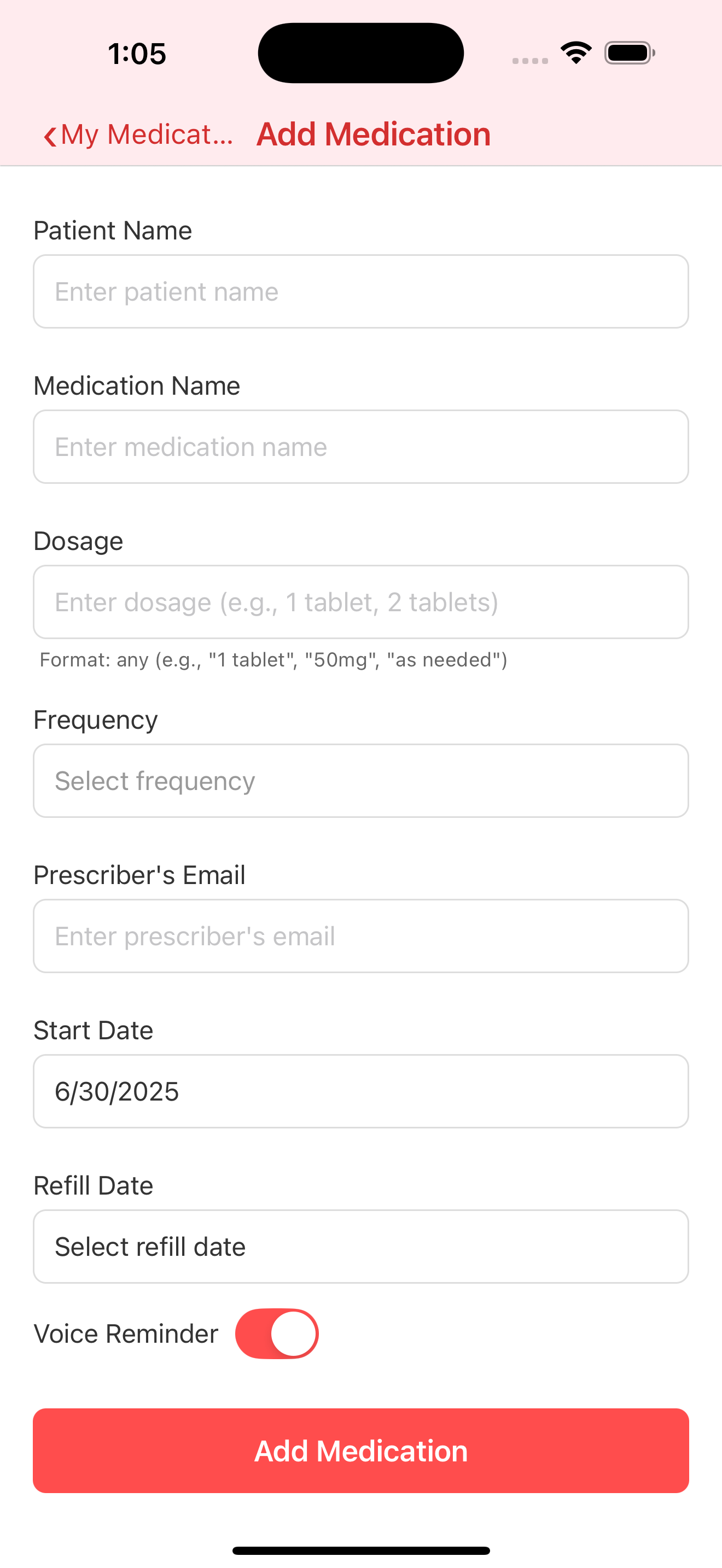The height and width of the screenshot is (1568, 722).
Task: Change the Start Date 6/30/2025
Action: tap(361, 1091)
